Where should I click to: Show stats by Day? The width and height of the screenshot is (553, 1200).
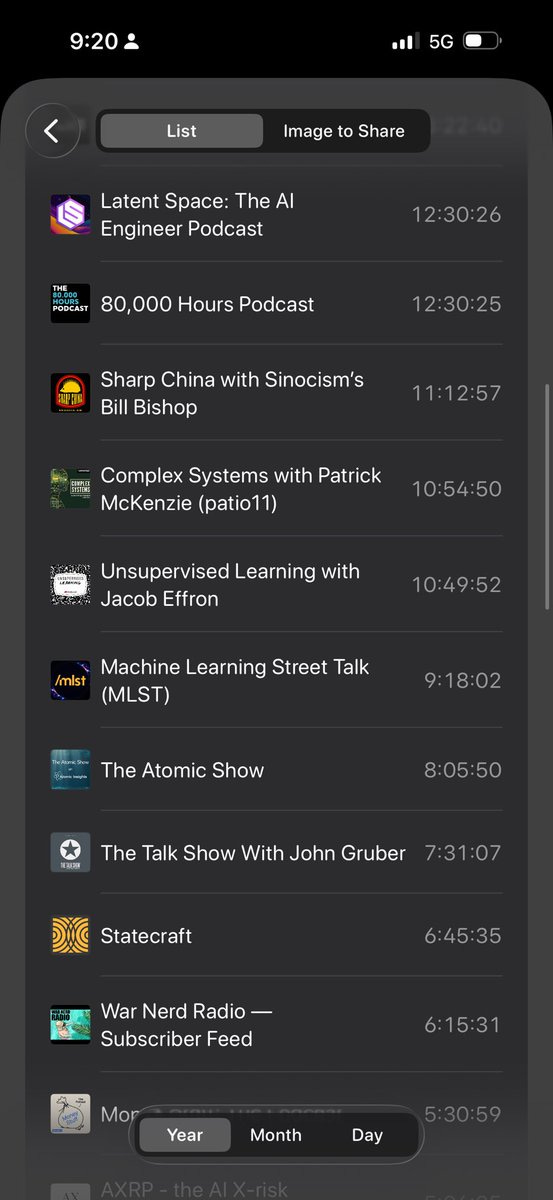click(367, 1135)
